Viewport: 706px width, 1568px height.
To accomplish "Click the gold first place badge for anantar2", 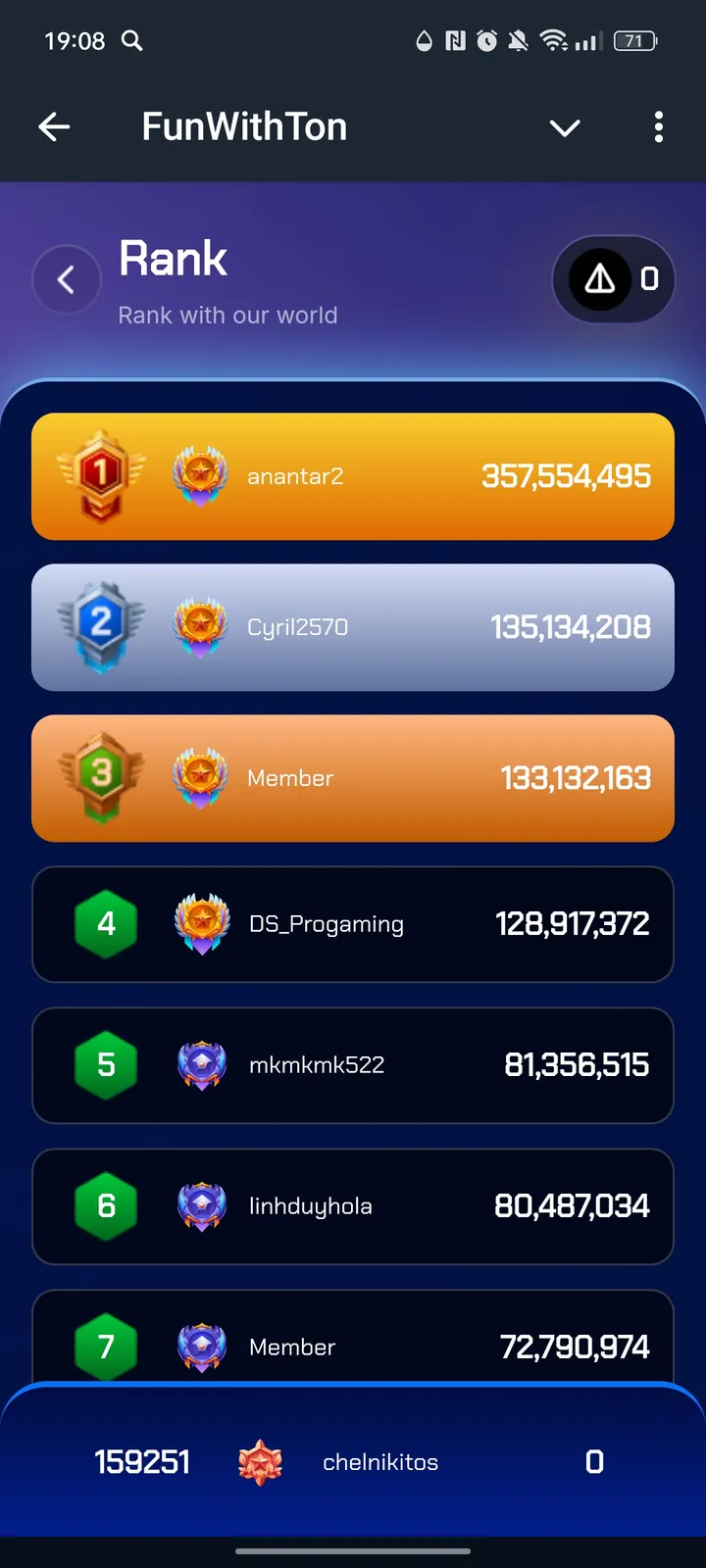I will (99, 476).
